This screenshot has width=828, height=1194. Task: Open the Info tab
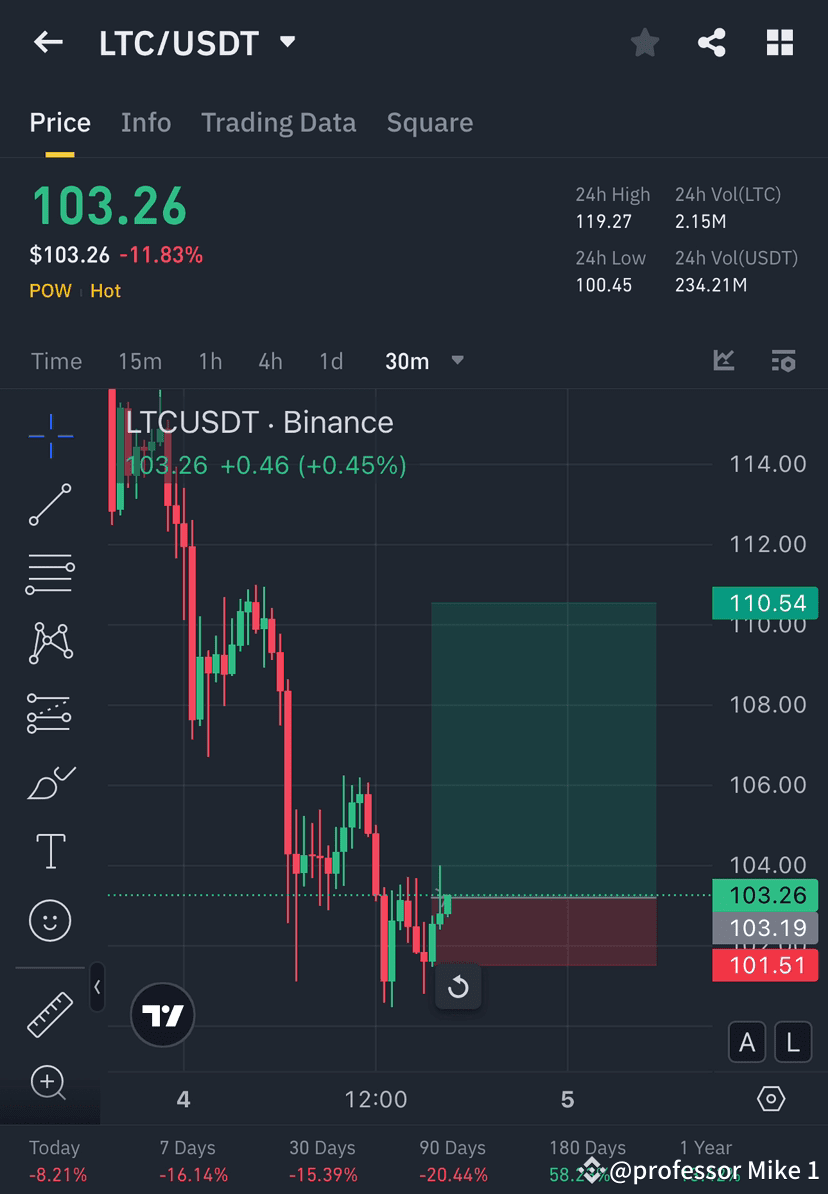[x=146, y=122]
